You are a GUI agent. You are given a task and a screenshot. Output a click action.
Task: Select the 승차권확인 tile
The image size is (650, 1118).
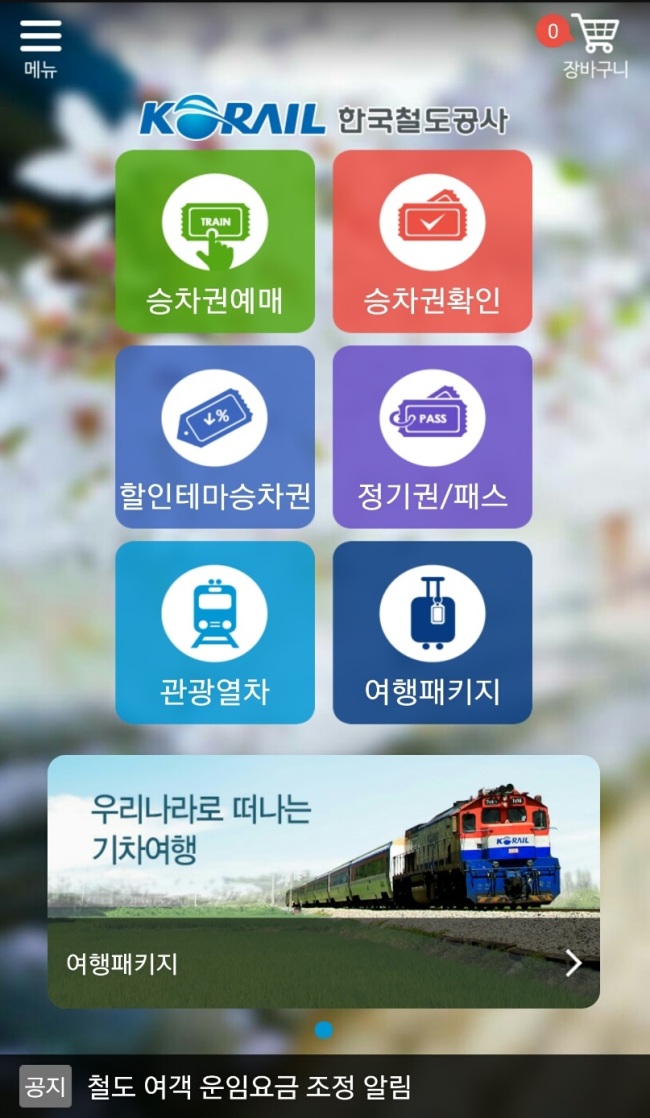coord(433,241)
